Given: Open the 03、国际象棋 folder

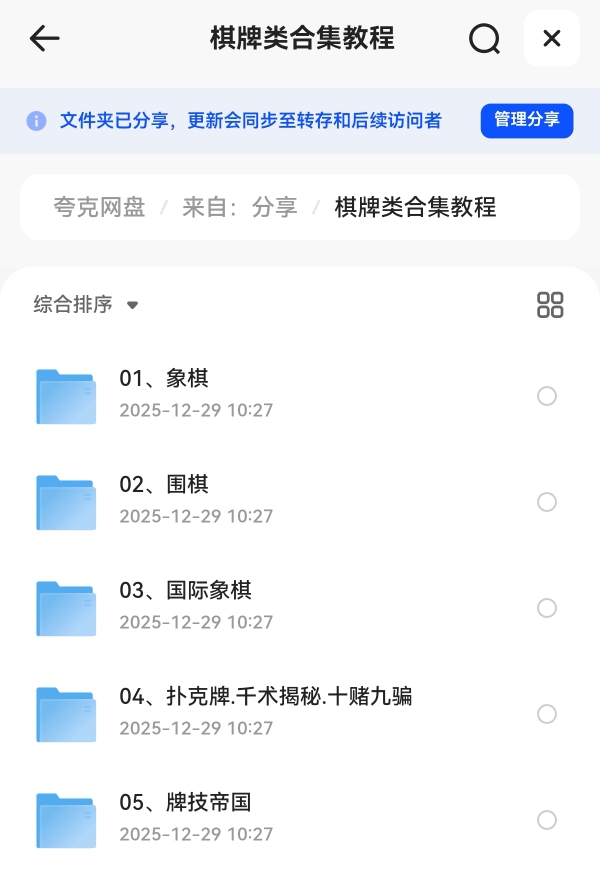Looking at the screenshot, I should (x=185, y=591).
